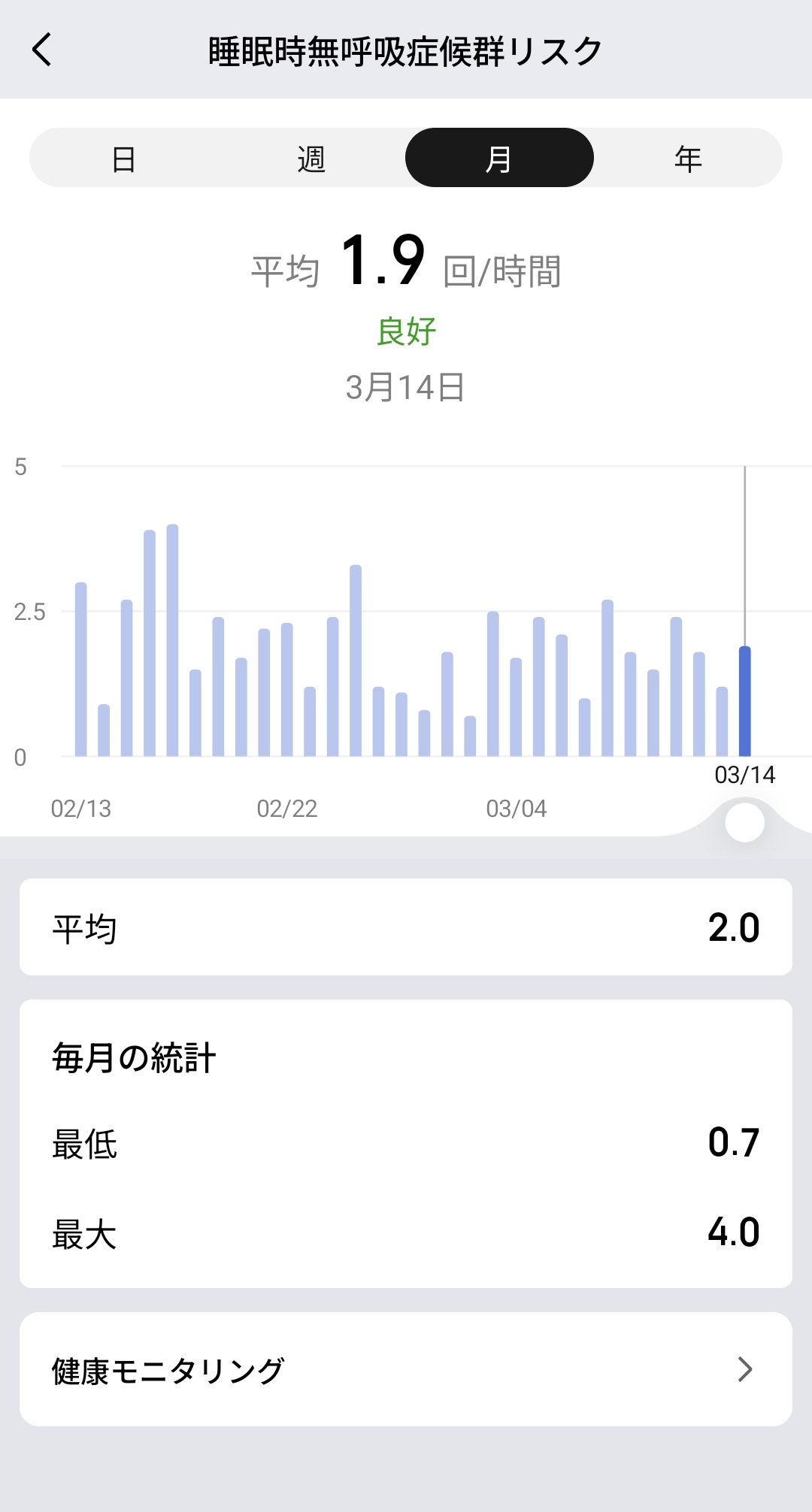Switch to the 日 (day) view

123,159
